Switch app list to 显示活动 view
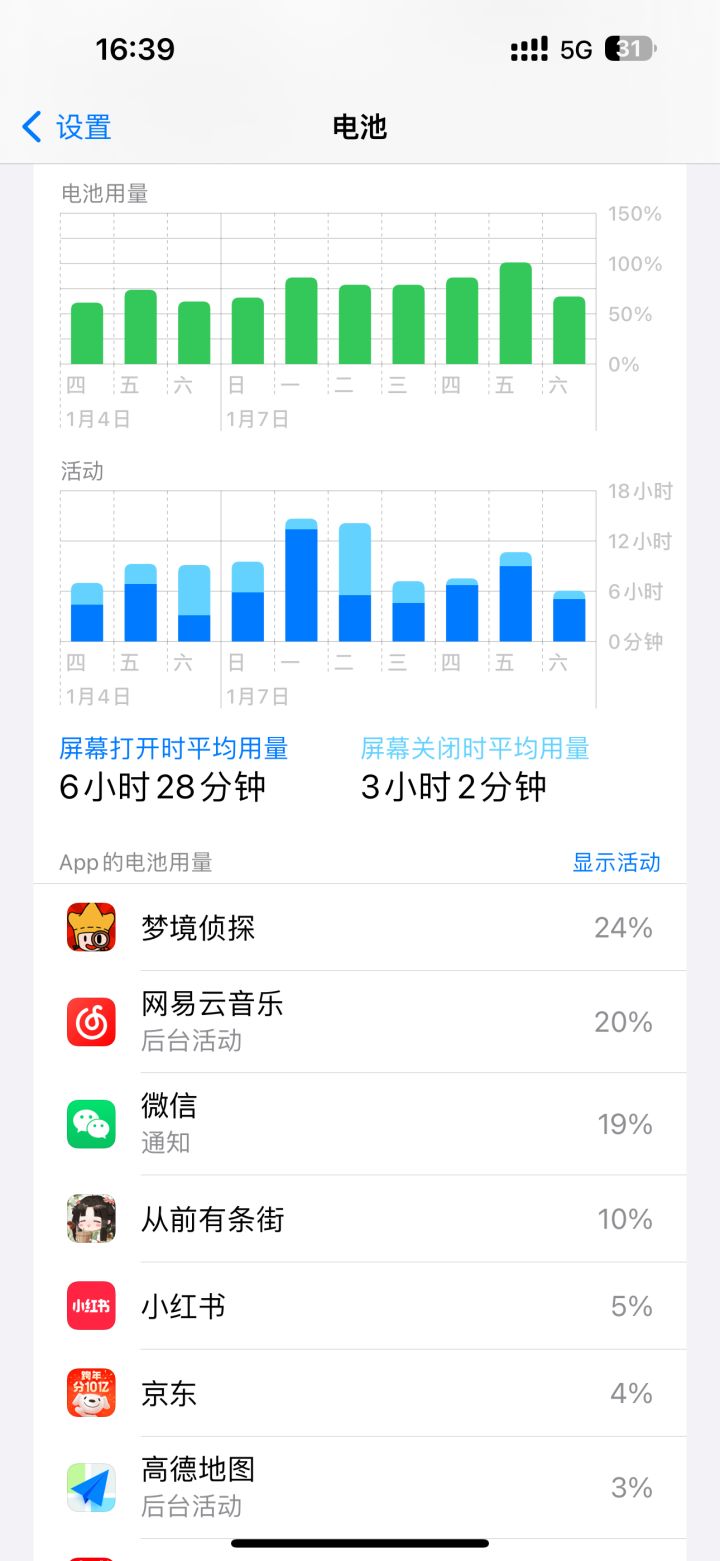720x1561 pixels. 618,862
